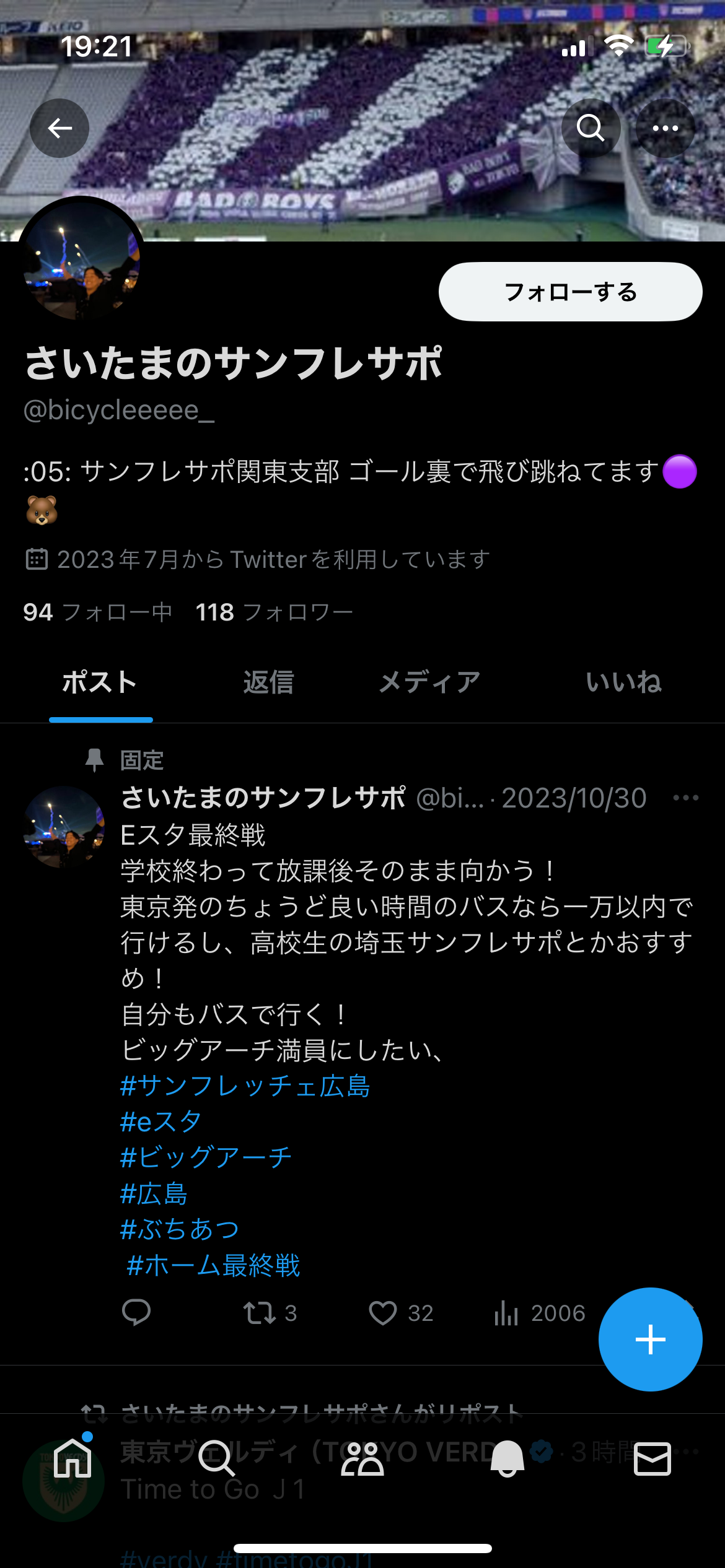
Task: Switch to the メディア tab
Action: click(x=429, y=682)
